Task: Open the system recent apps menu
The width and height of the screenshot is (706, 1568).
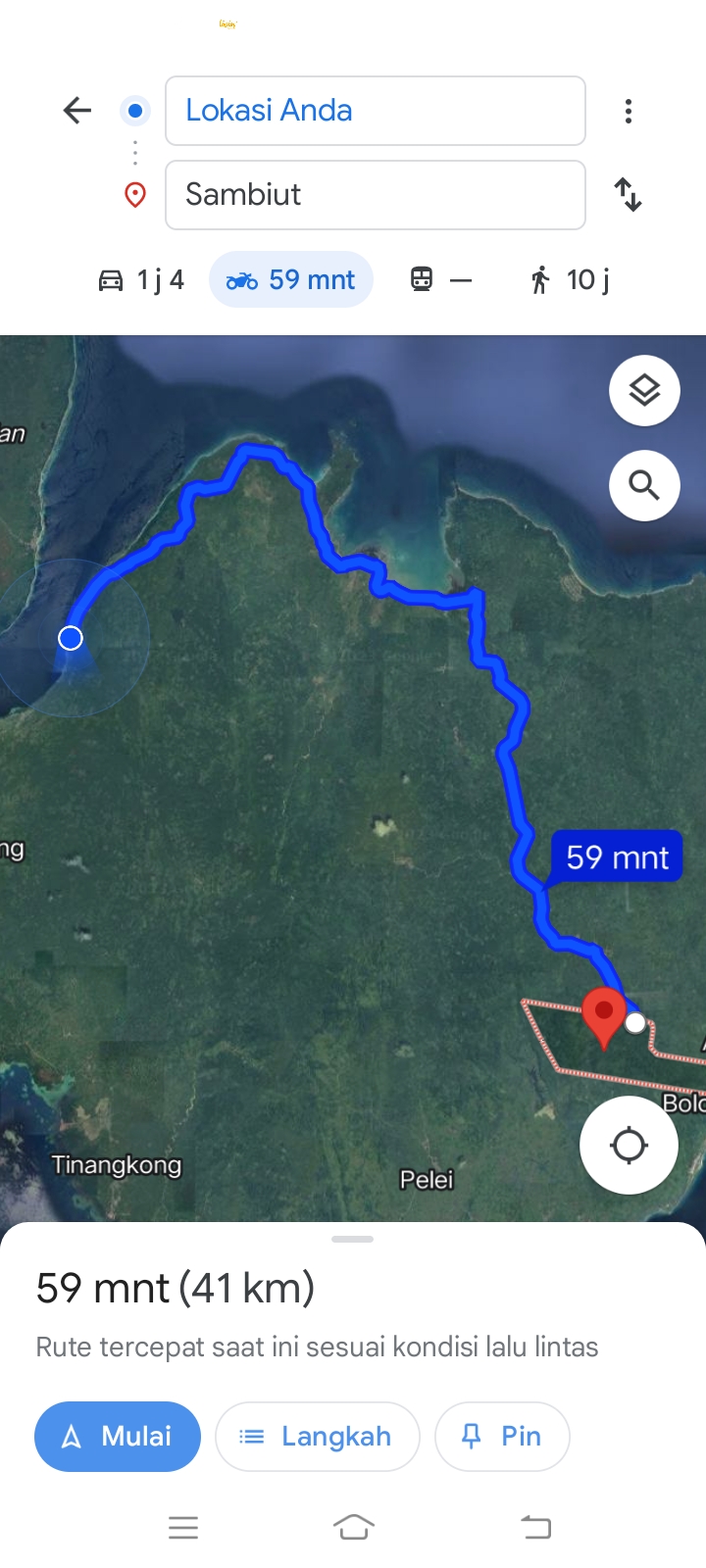Action: (x=183, y=1527)
